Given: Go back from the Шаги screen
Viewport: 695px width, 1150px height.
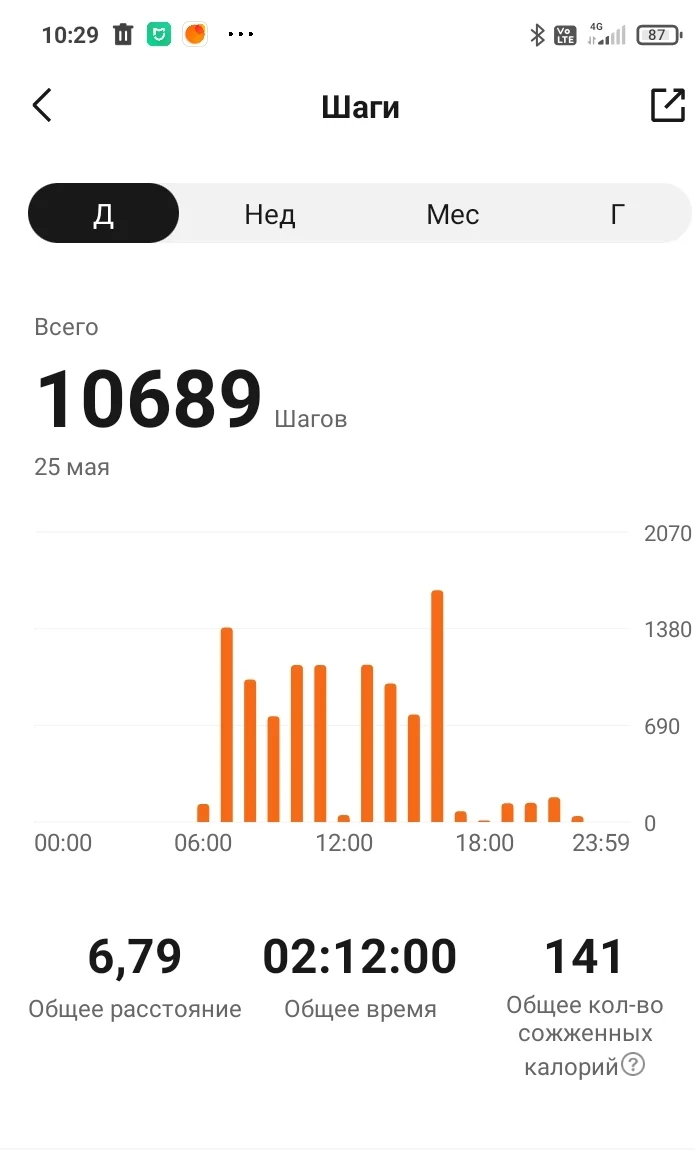Looking at the screenshot, I should coord(42,106).
